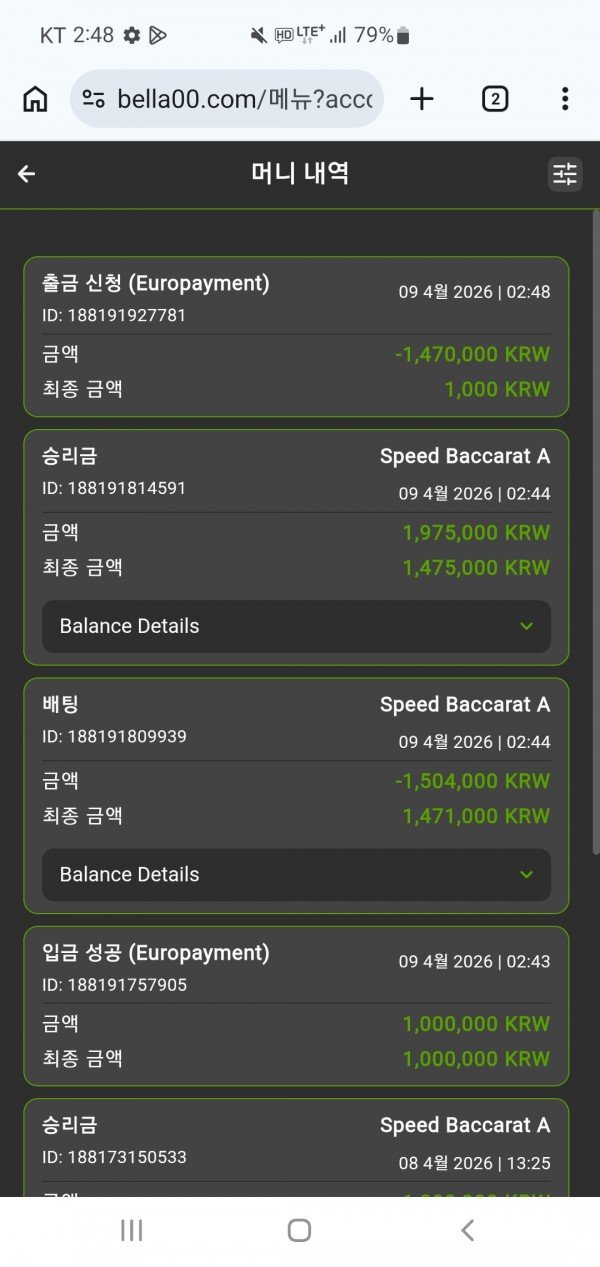Expand Balance Details for 1,975,000 KRW win
This screenshot has height=1267, width=600.
[296, 626]
